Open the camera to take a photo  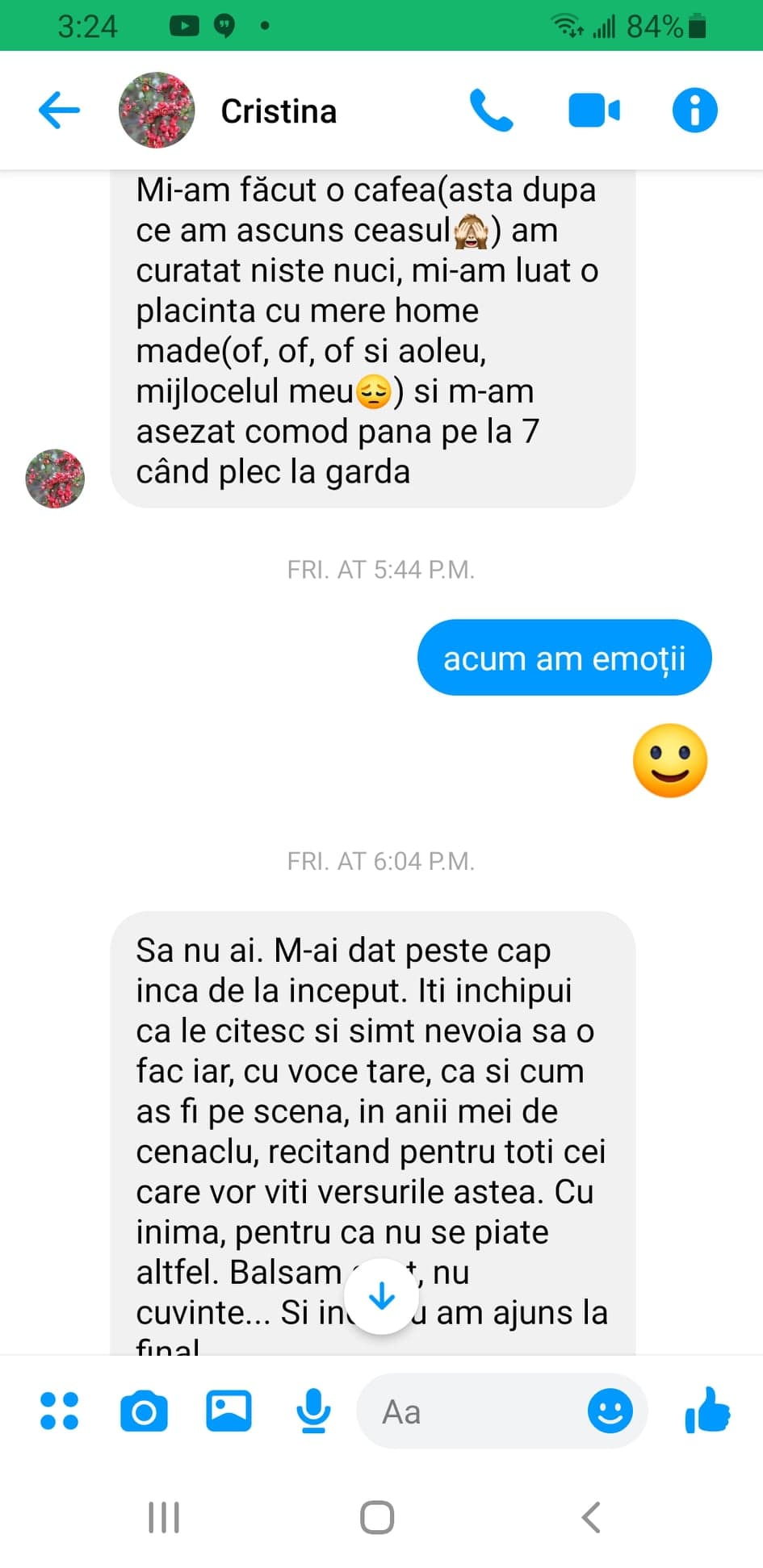point(144,1411)
